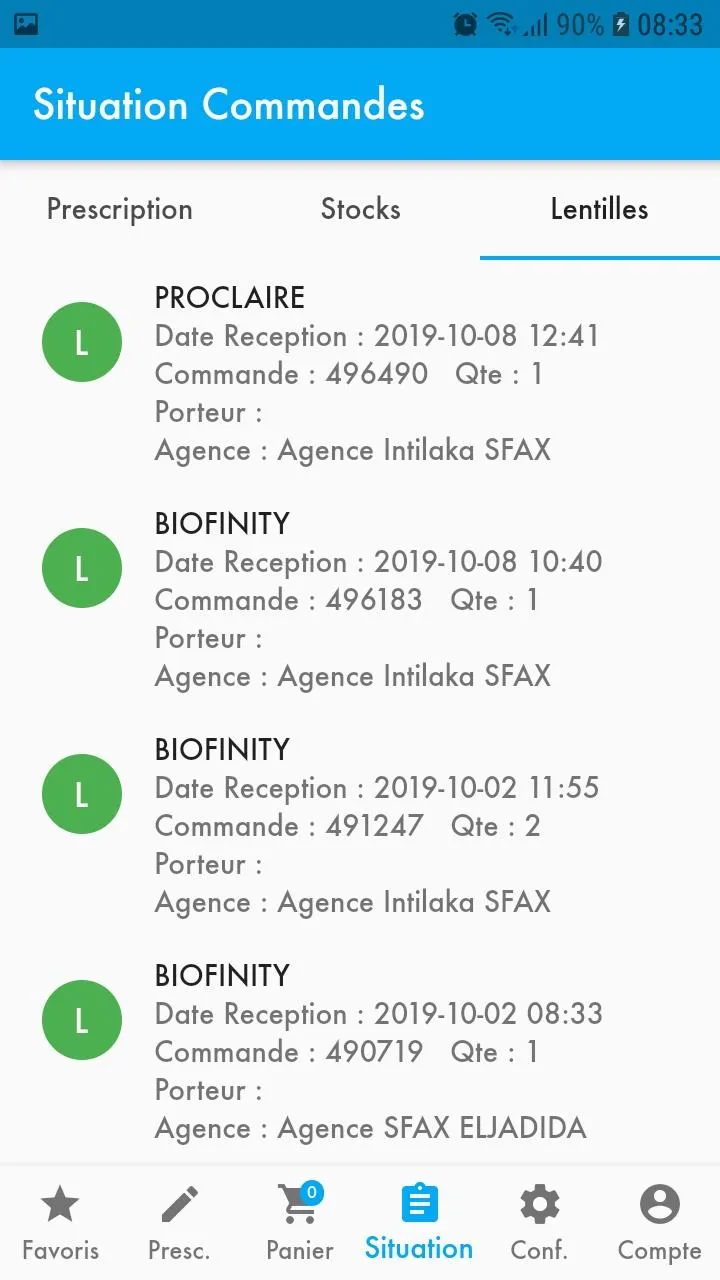Tap the image notification icon in status bar
720x1280 pixels.
24,22
